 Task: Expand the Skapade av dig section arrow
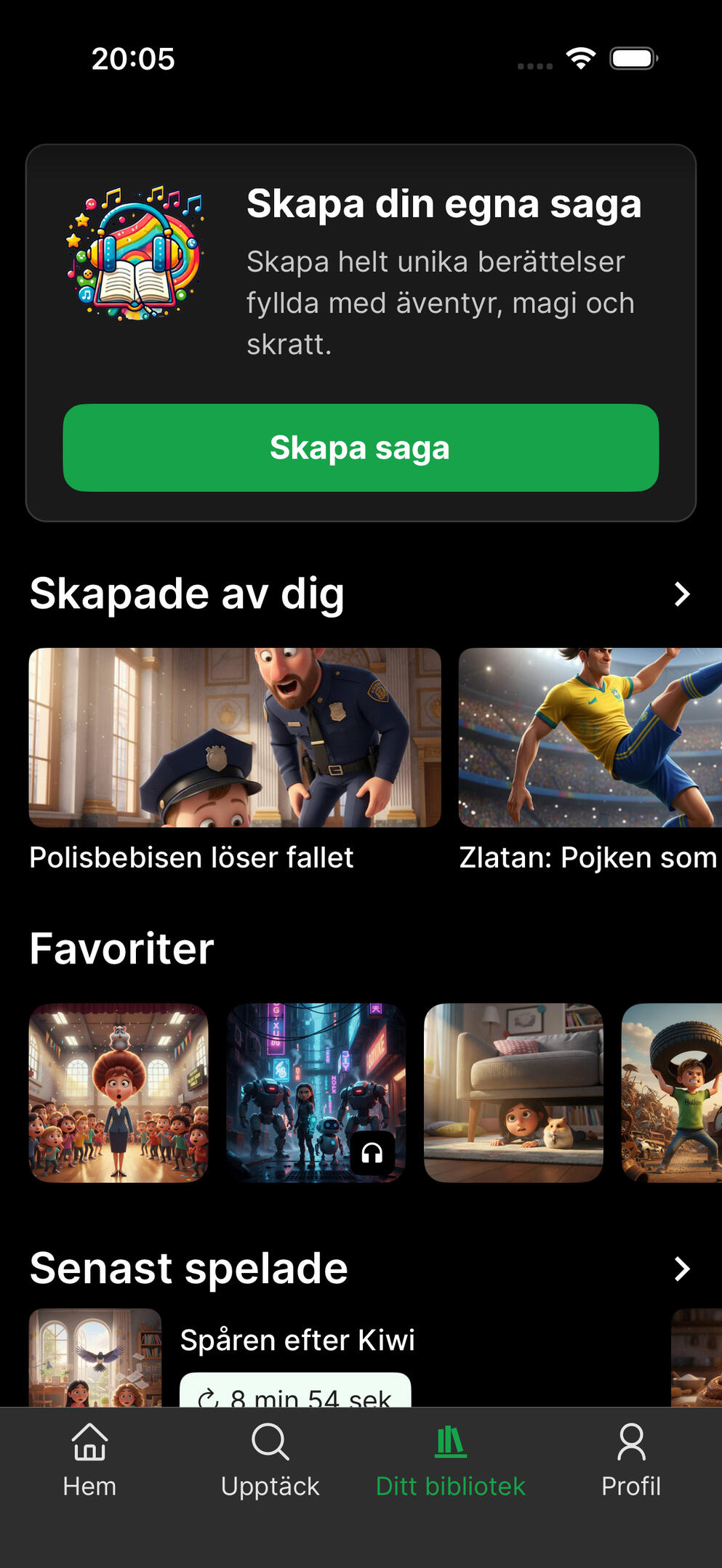click(x=681, y=594)
